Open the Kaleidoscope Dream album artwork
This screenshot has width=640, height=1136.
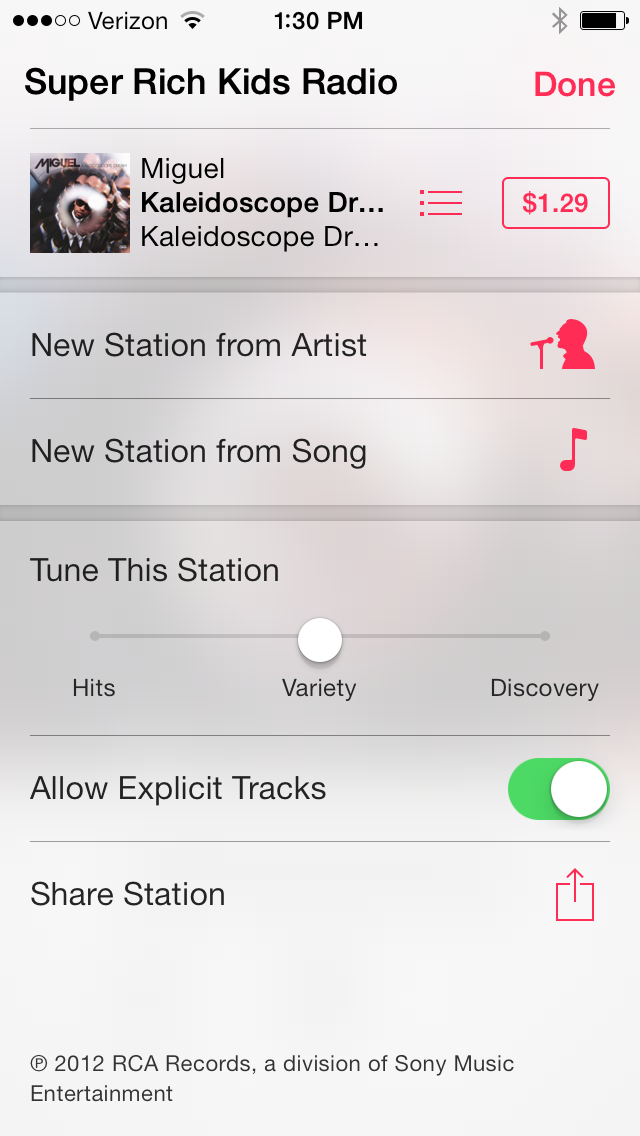click(80, 203)
